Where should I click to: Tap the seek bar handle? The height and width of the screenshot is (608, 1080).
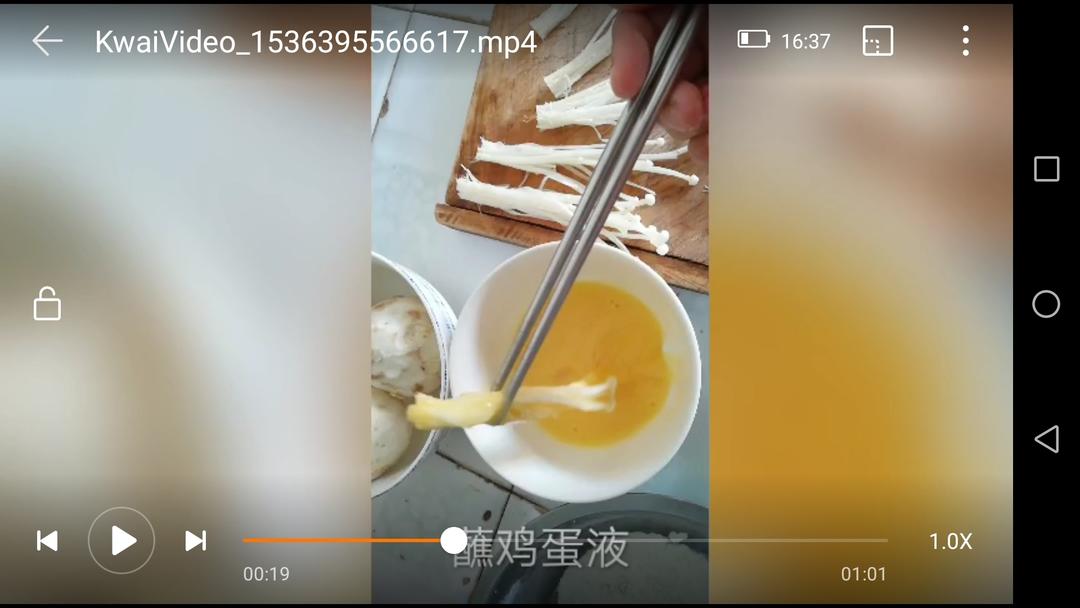click(x=453, y=541)
